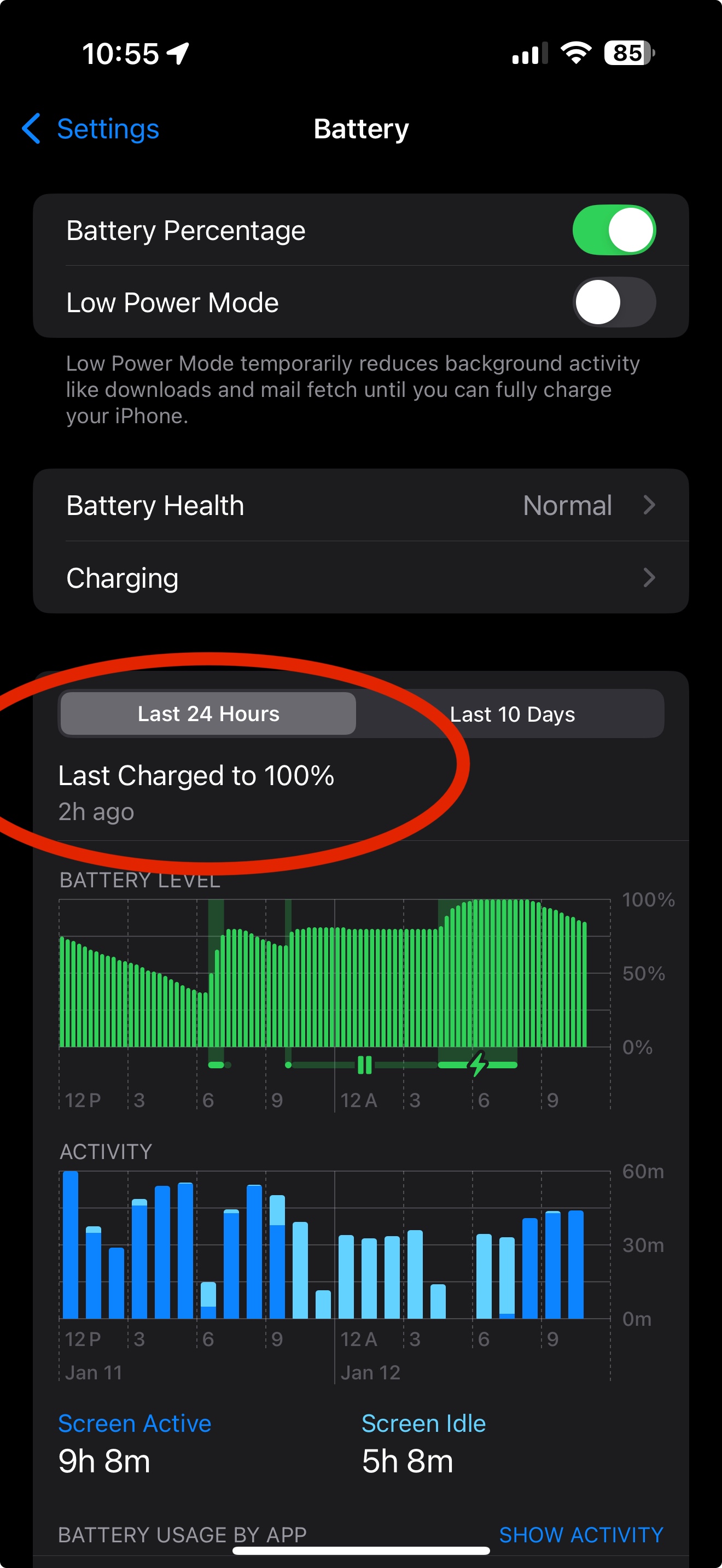Select the Last 24 Hours segment
This screenshot has width=722, height=1568.
[208, 713]
